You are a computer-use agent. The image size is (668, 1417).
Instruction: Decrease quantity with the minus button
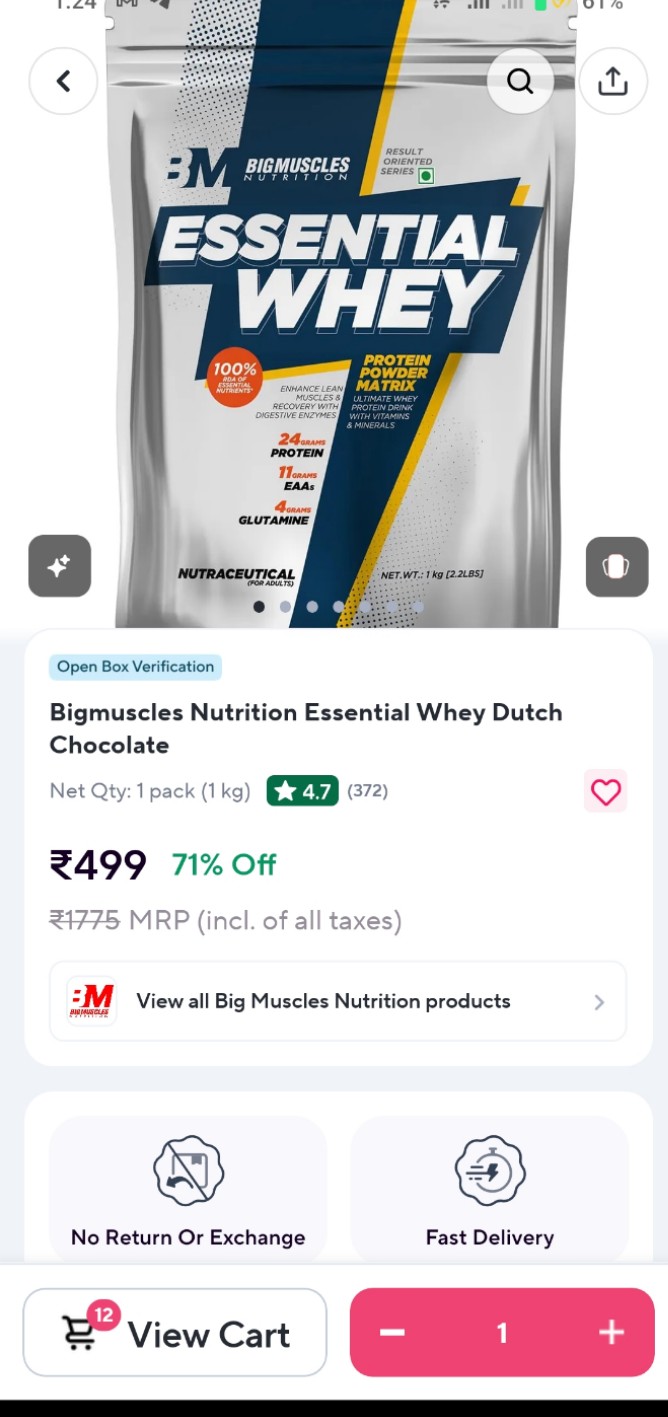(x=393, y=1332)
